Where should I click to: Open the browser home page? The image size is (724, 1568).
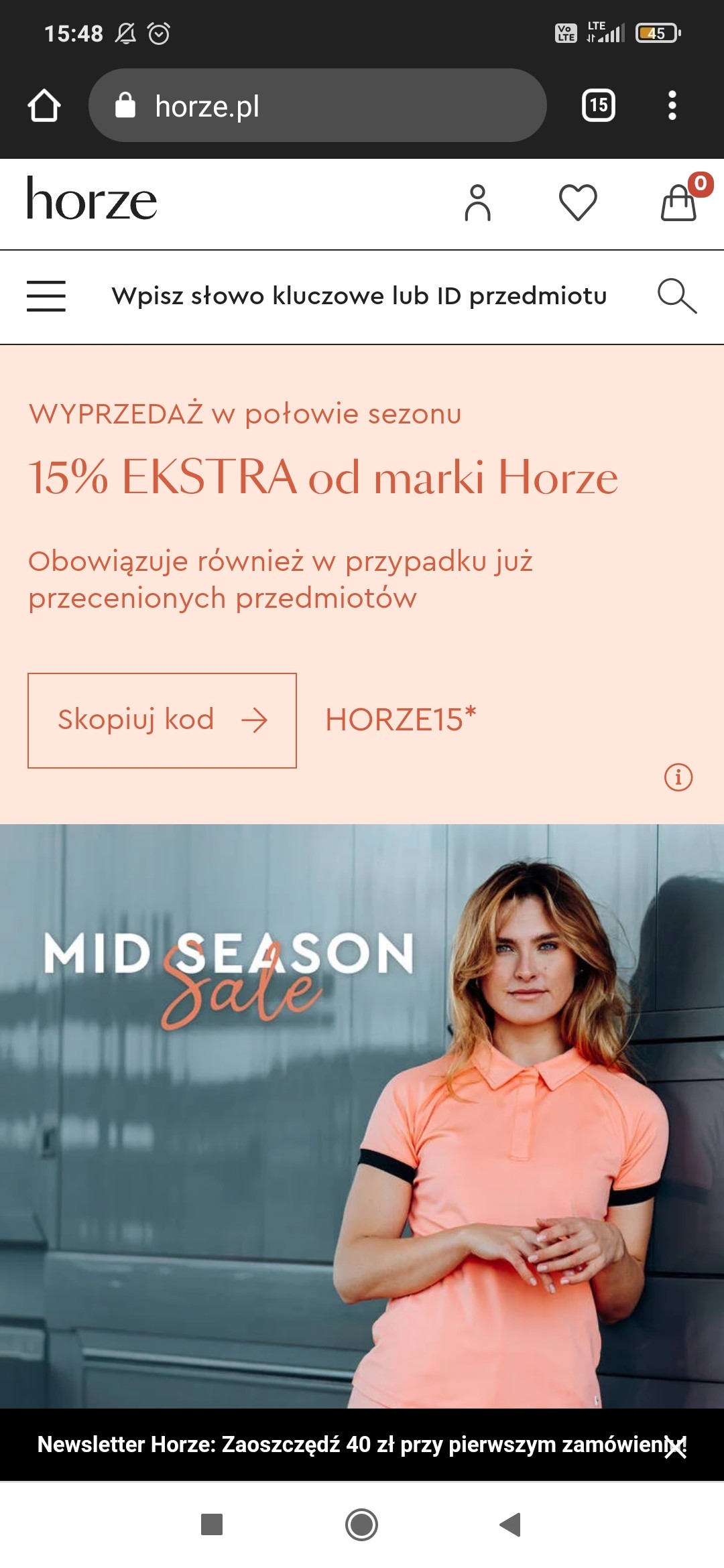click(44, 106)
